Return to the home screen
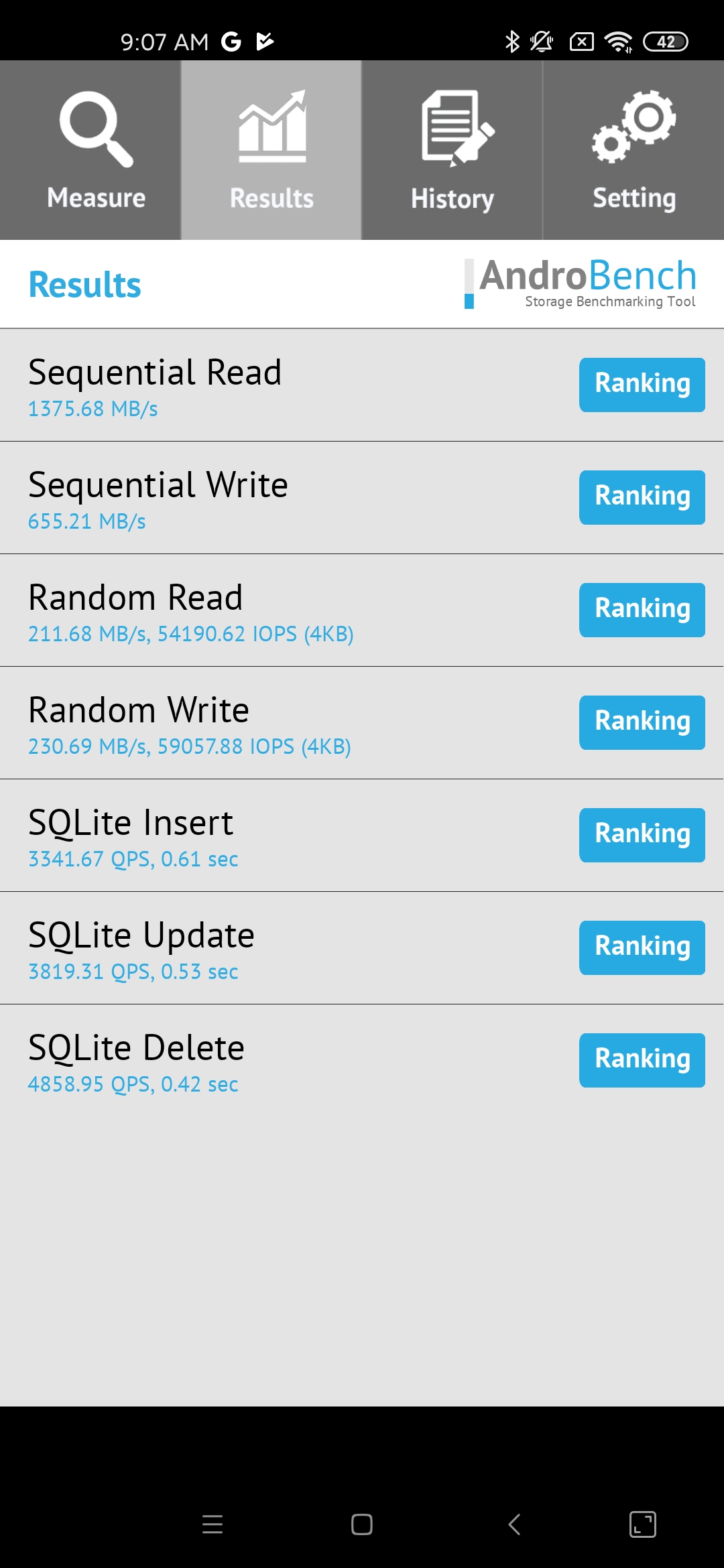This screenshot has height=1568, width=724. (x=362, y=1524)
